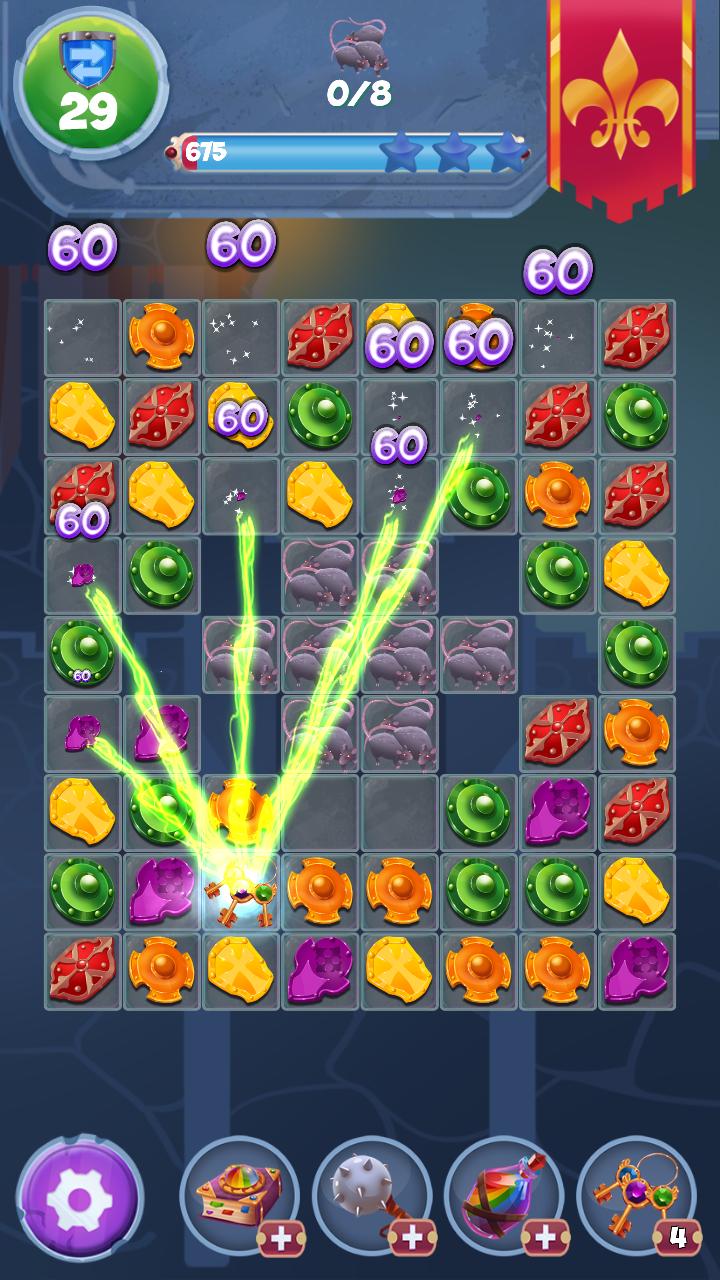Select the green shield in the top-left row
The width and height of the screenshot is (720, 1280).
click(x=322, y=415)
